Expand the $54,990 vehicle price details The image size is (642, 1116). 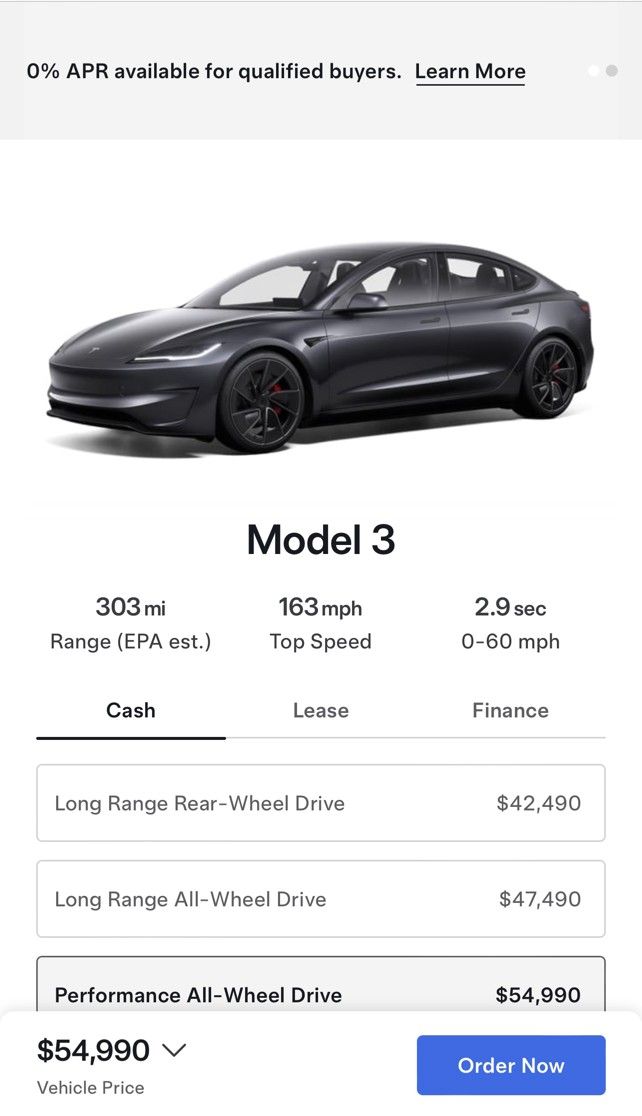tap(112, 1051)
